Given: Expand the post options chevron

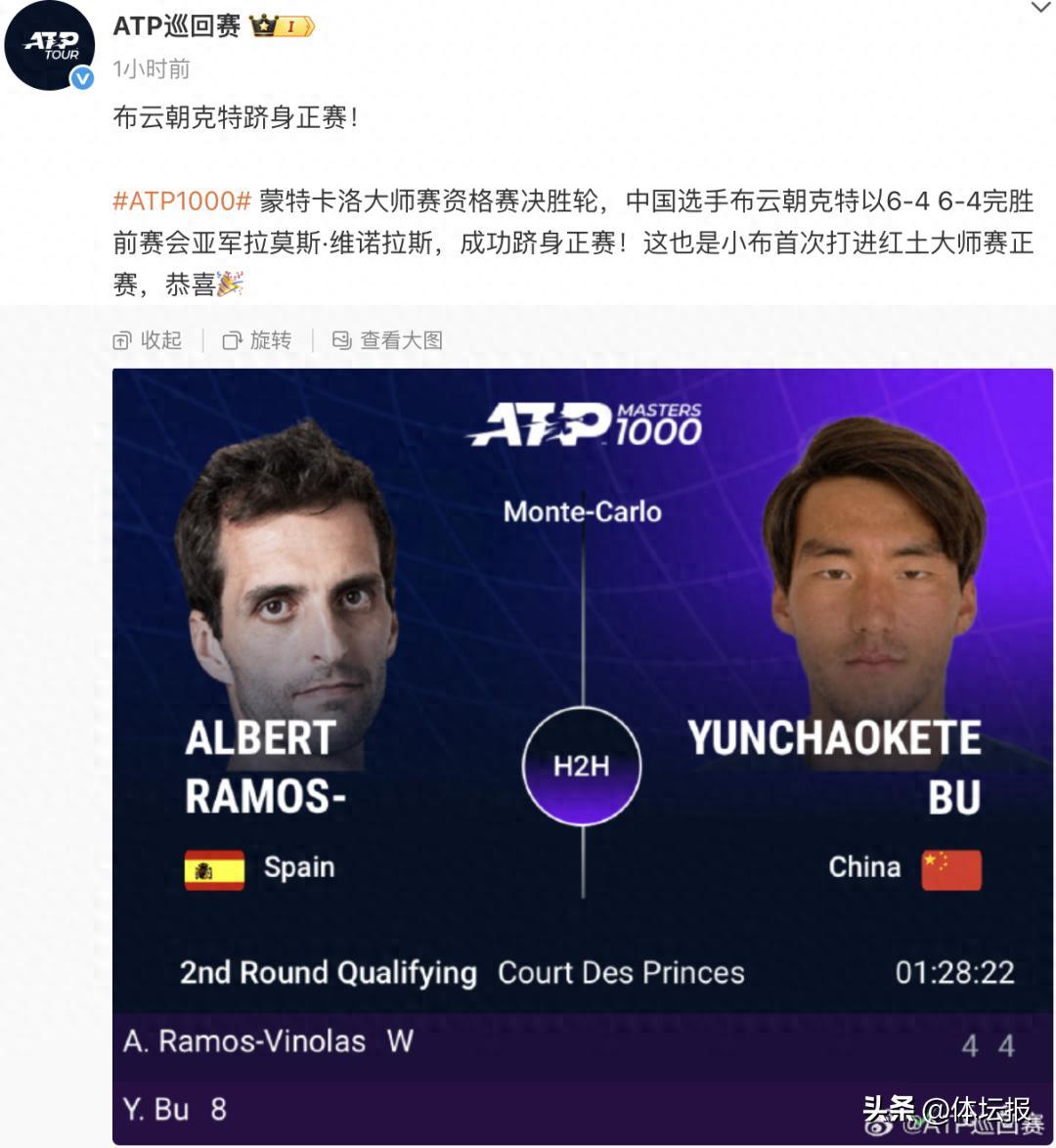Looking at the screenshot, I should 1040,9.
